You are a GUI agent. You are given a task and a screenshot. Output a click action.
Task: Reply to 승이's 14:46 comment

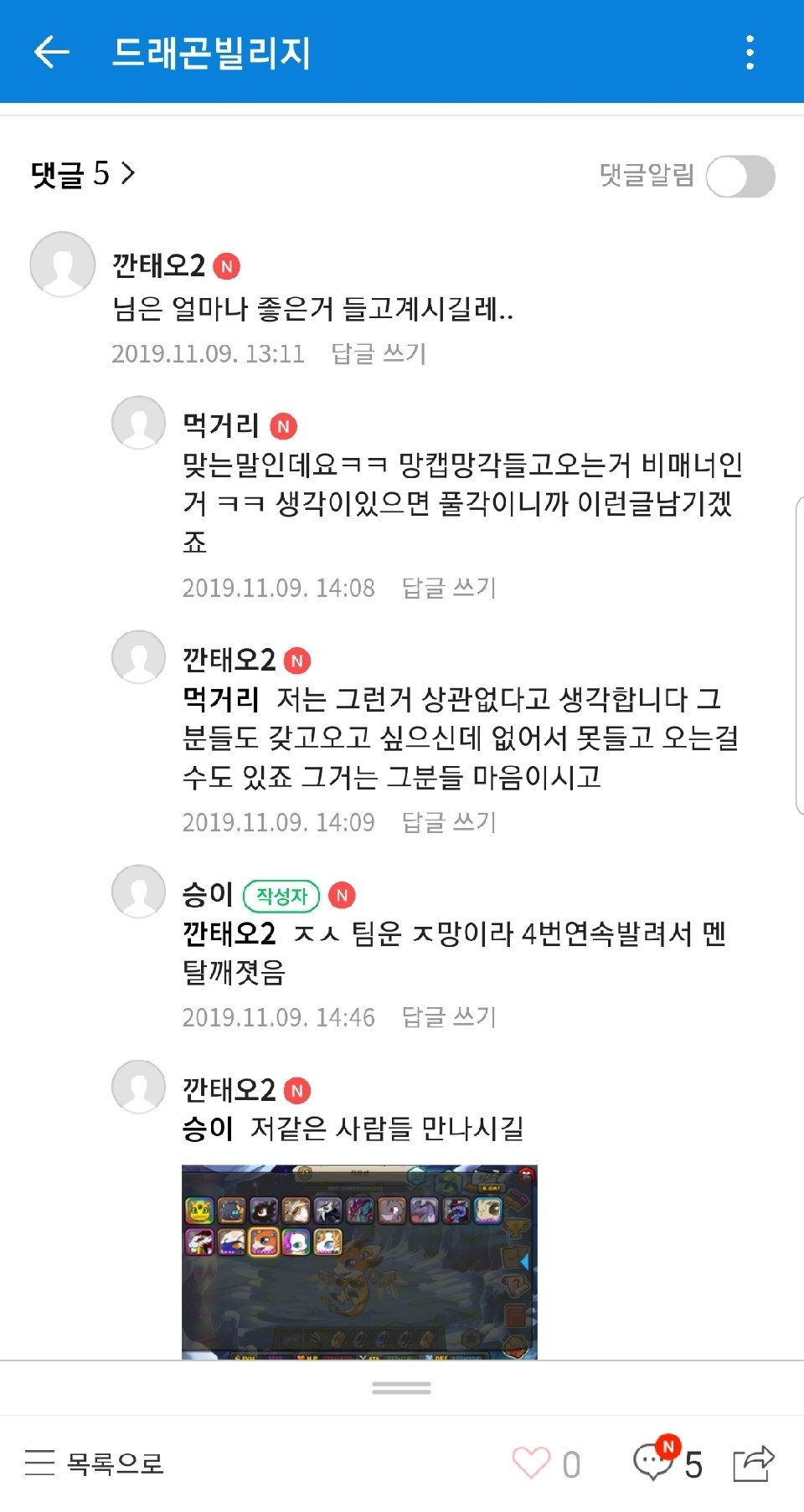tap(449, 1017)
